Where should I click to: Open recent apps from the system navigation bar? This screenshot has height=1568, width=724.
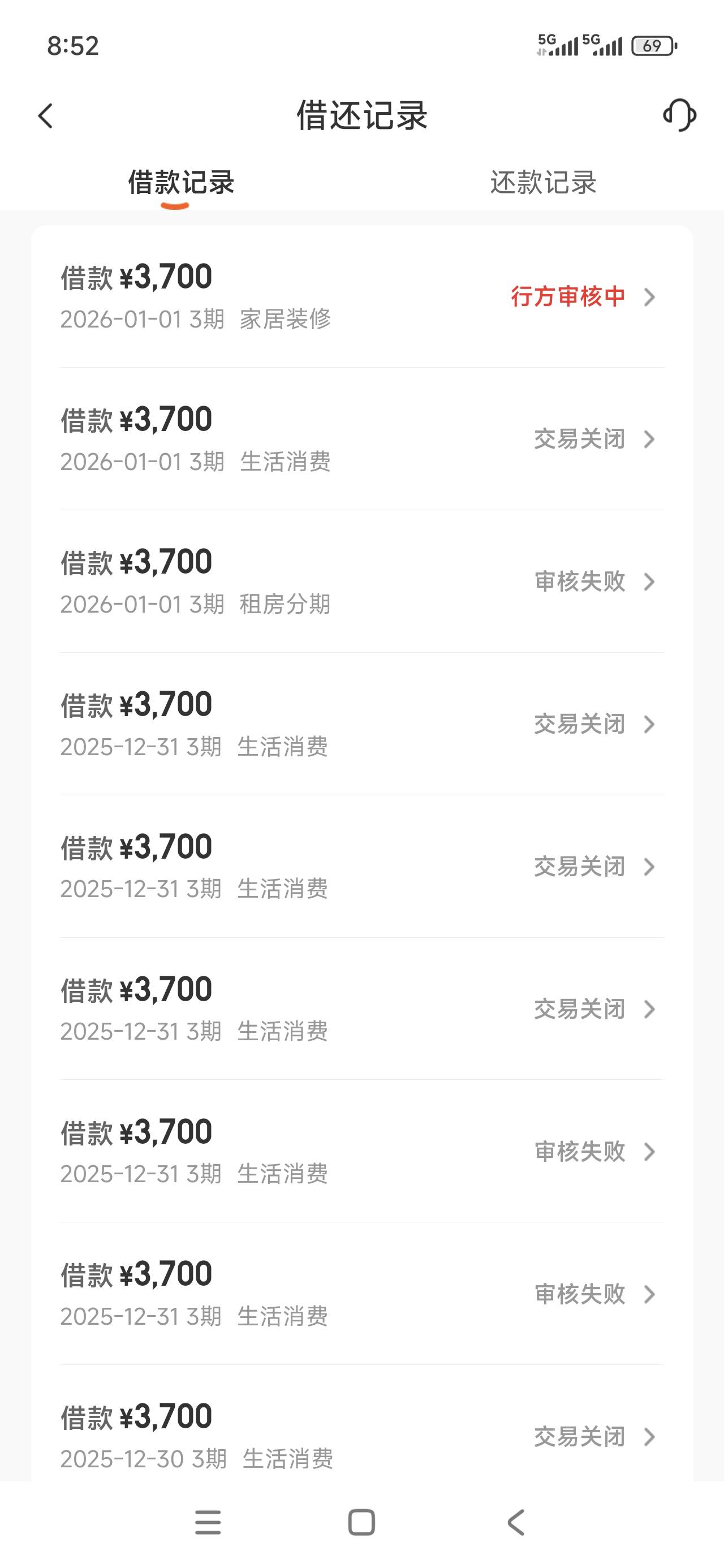click(208, 1523)
